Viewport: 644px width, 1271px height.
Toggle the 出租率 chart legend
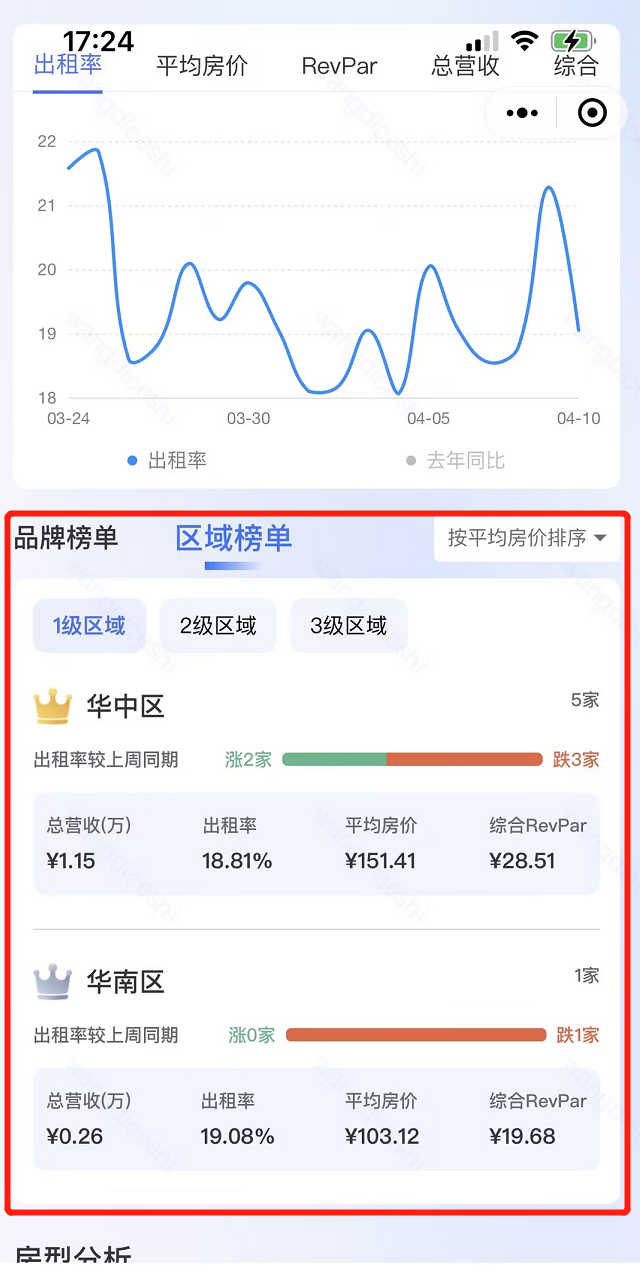tap(167, 461)
